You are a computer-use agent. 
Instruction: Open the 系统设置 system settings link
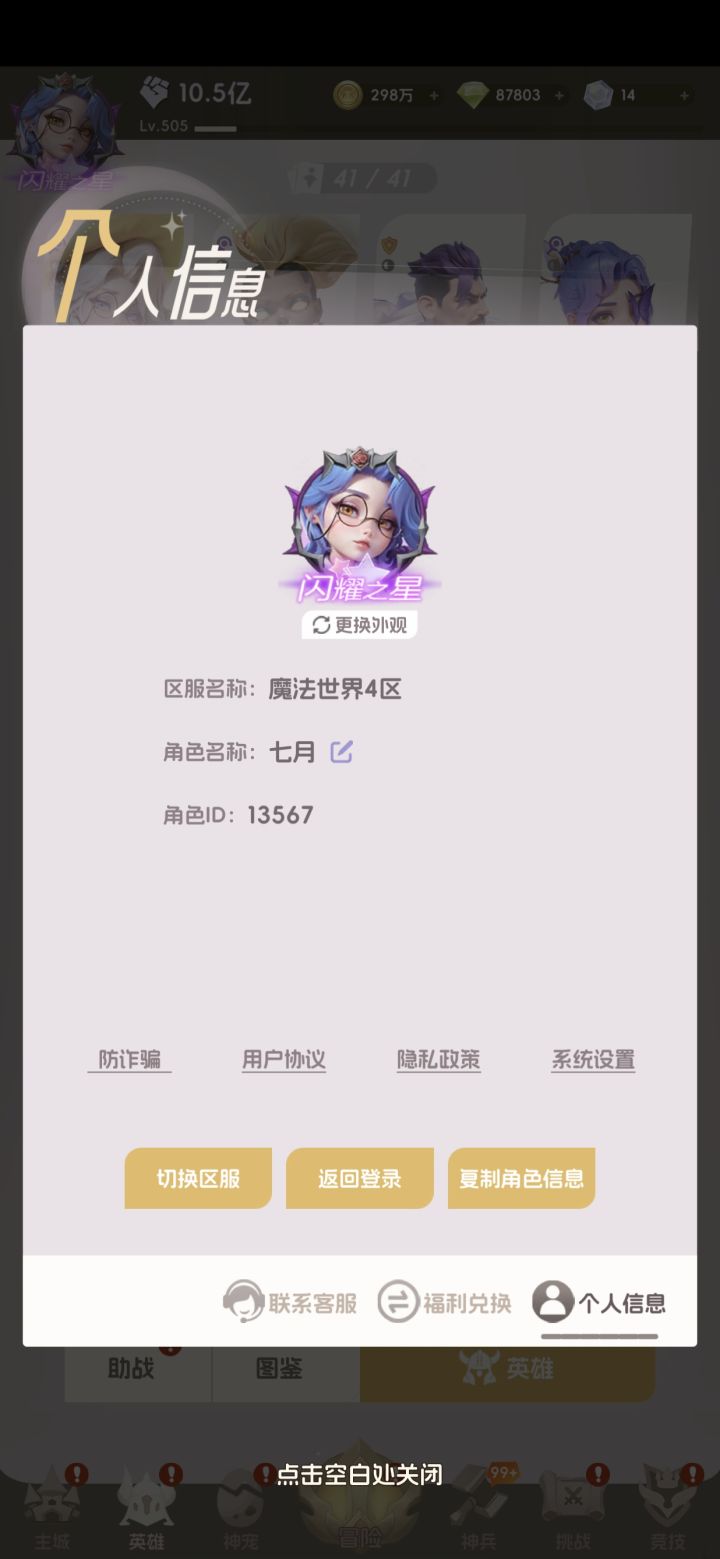[x=592, y=1059]
